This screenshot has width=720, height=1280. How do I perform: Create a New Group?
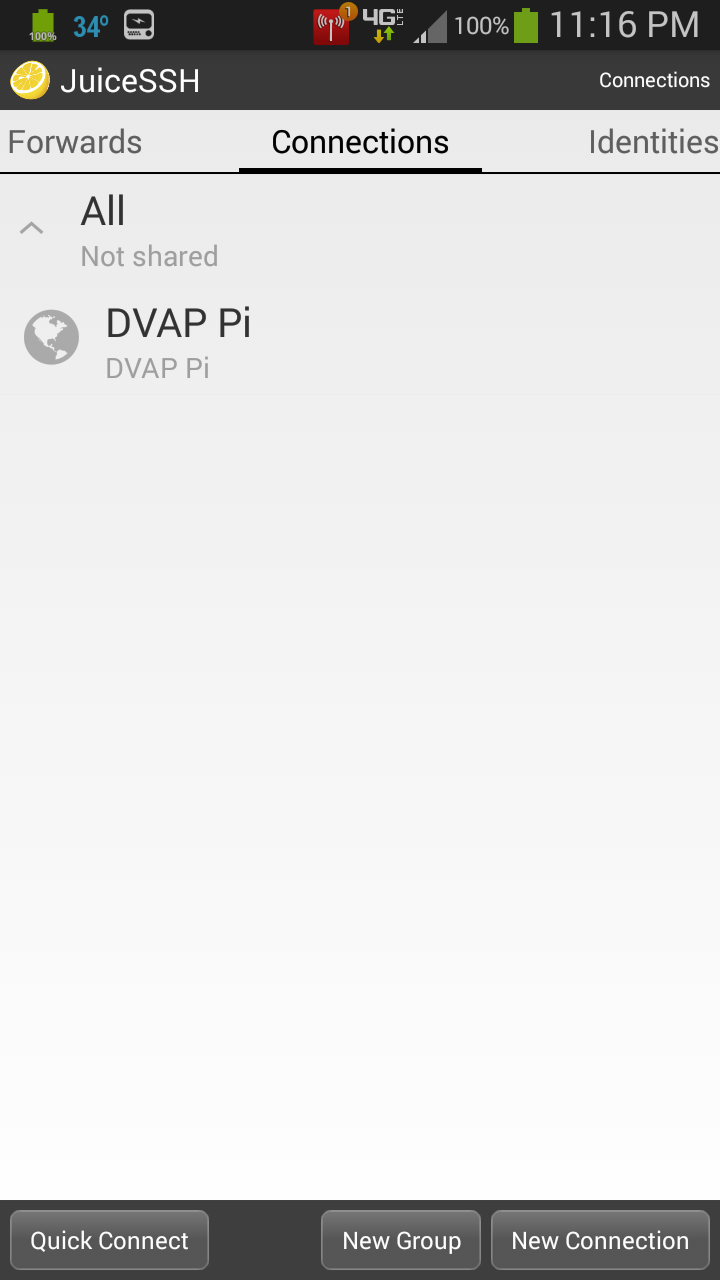point(401,1240)
